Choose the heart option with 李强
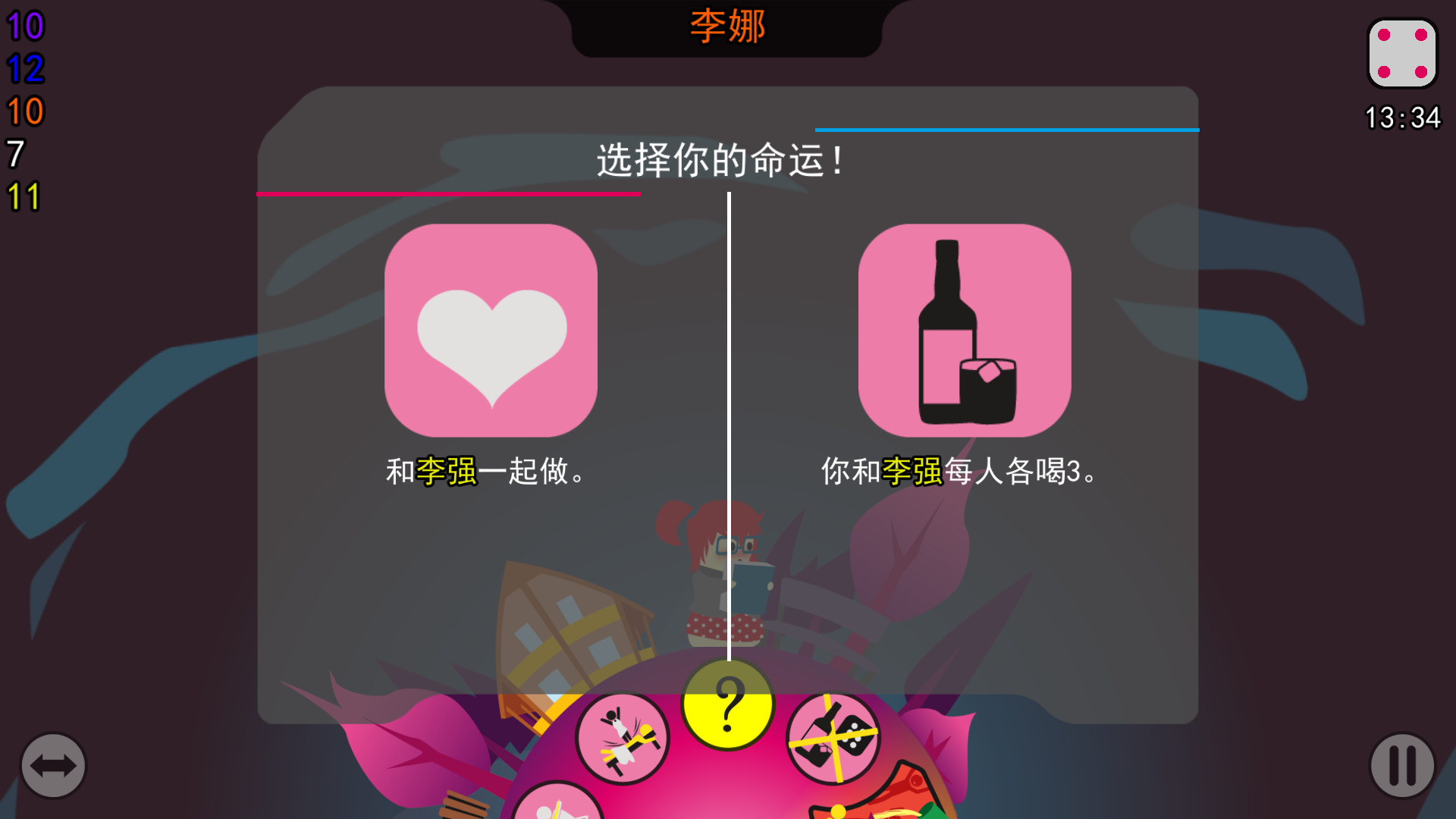This screenshot has width=1456, height=819. 491,330
